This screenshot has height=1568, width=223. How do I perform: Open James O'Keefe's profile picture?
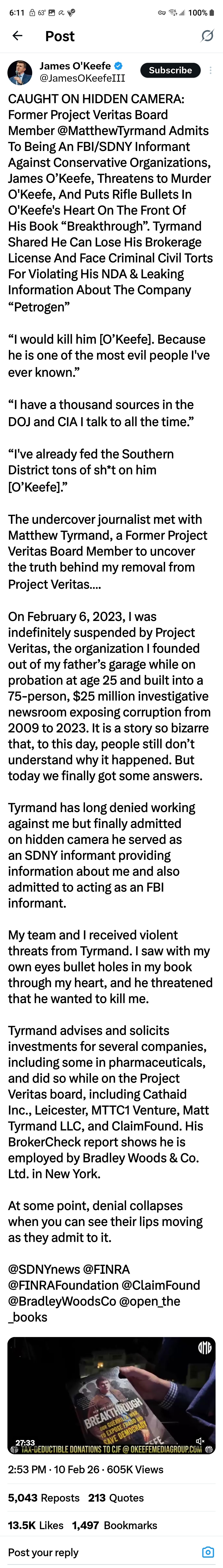click(x=19, y=72)
